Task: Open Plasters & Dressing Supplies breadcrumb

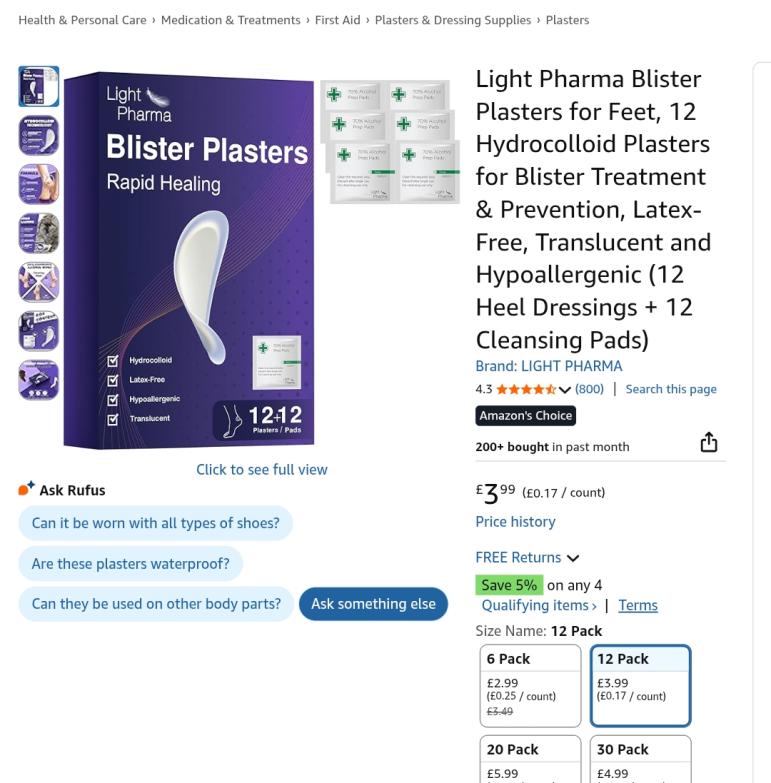Action: pyautogui.click(x=453, y=20)
